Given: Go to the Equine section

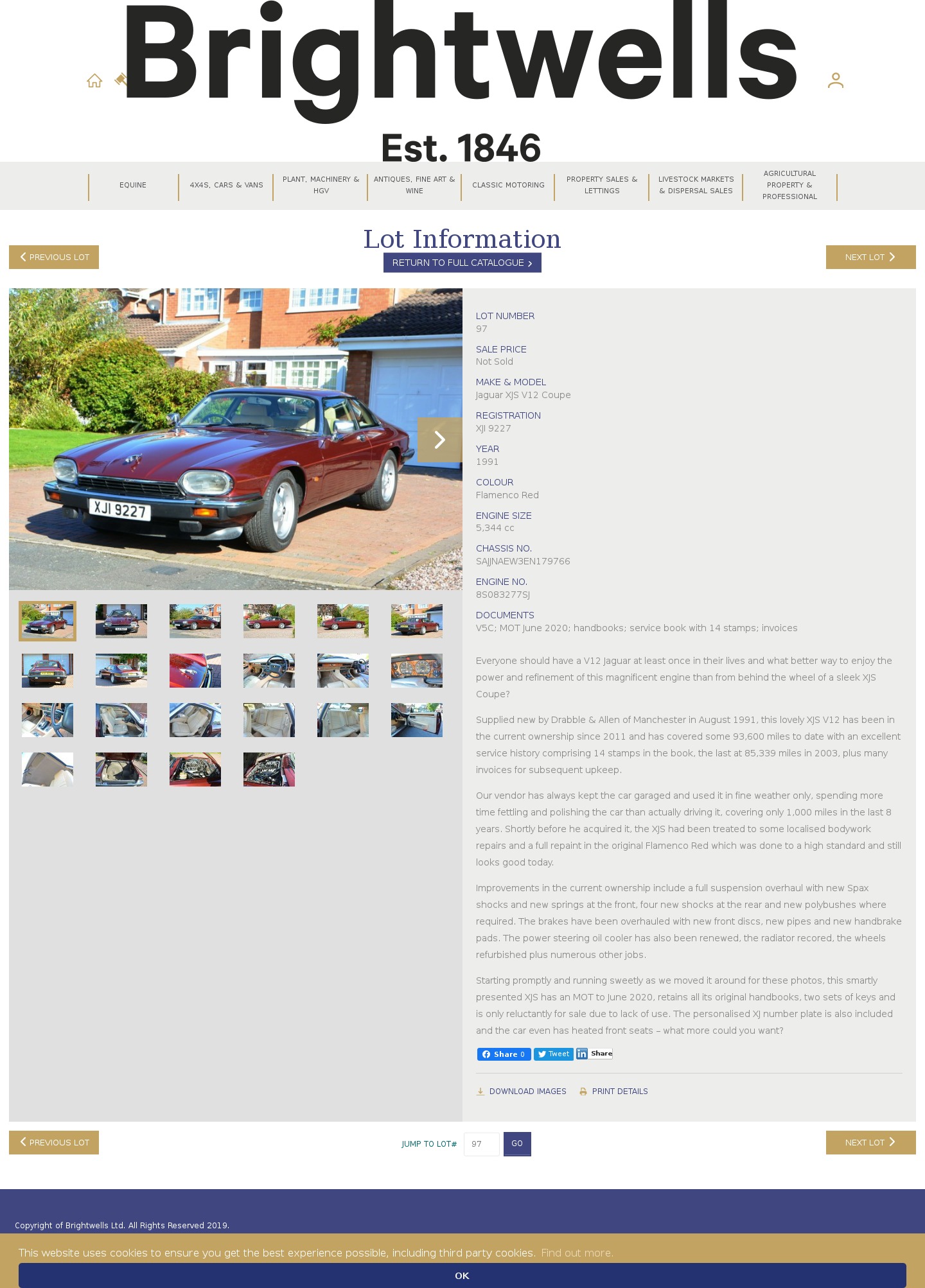Looking at the screenshot, I should pyautogui.click(x=133, y=186).
